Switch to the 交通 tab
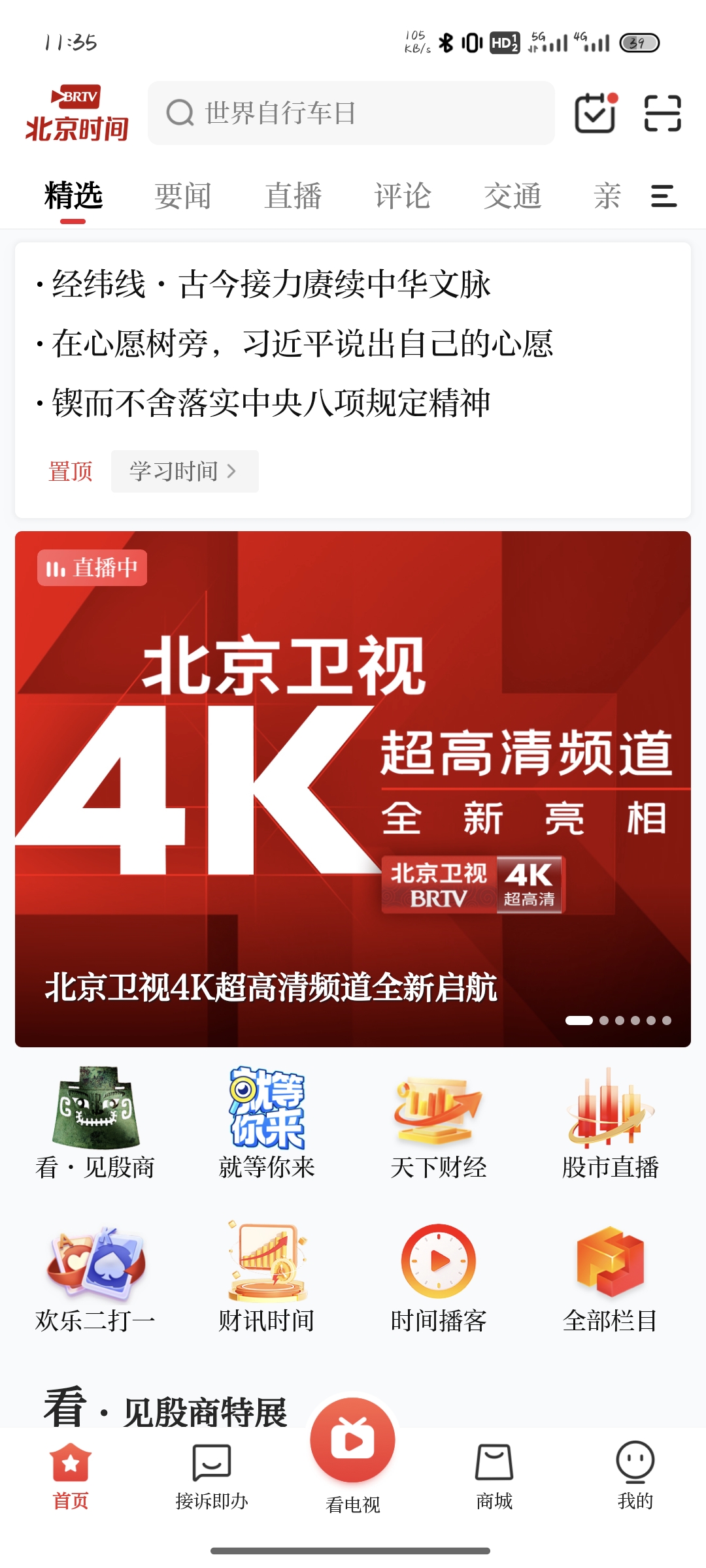 click(x=513, y=196)
